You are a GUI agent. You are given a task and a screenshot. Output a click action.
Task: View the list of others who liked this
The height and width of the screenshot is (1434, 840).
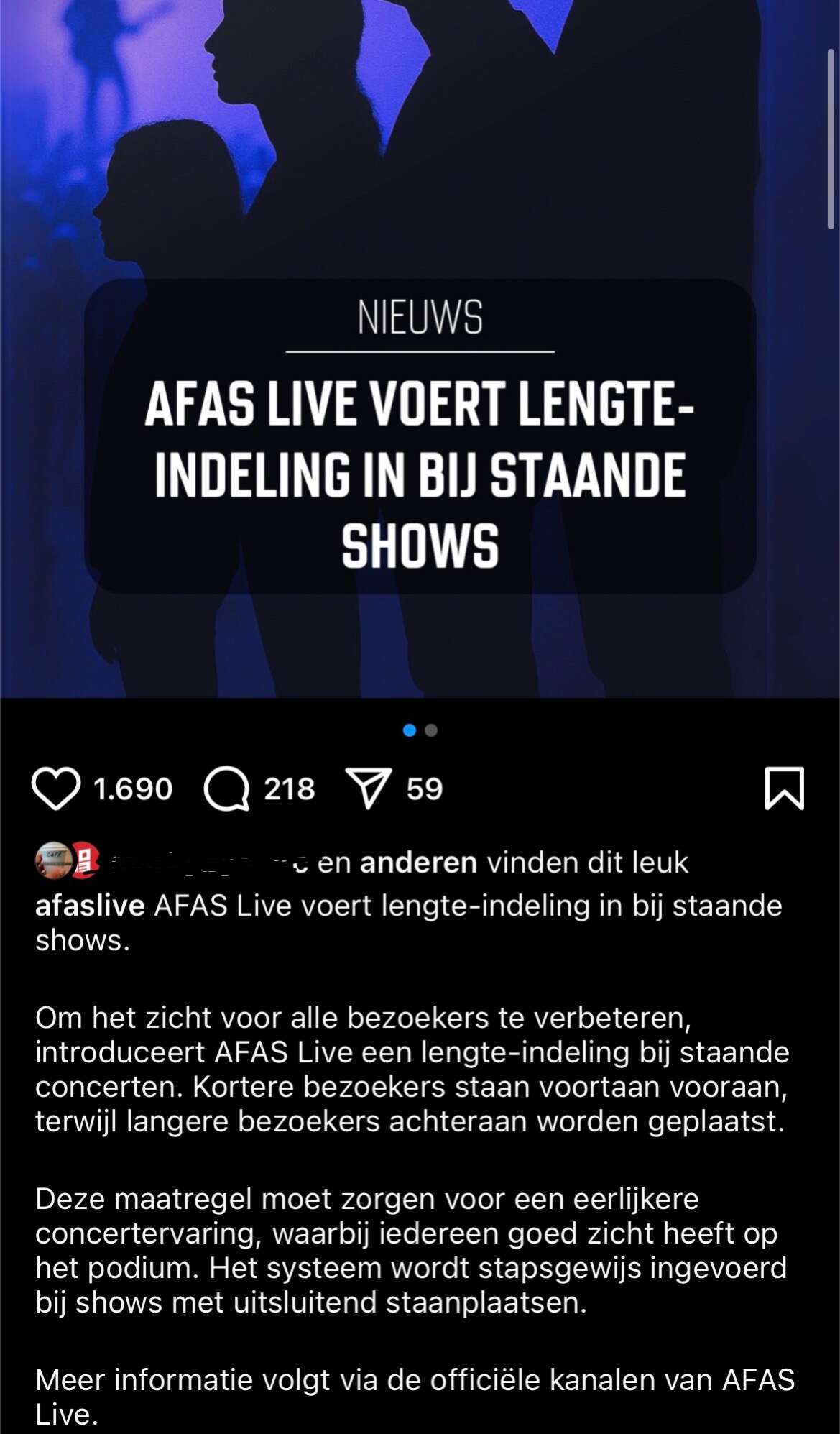click(418, 862)
